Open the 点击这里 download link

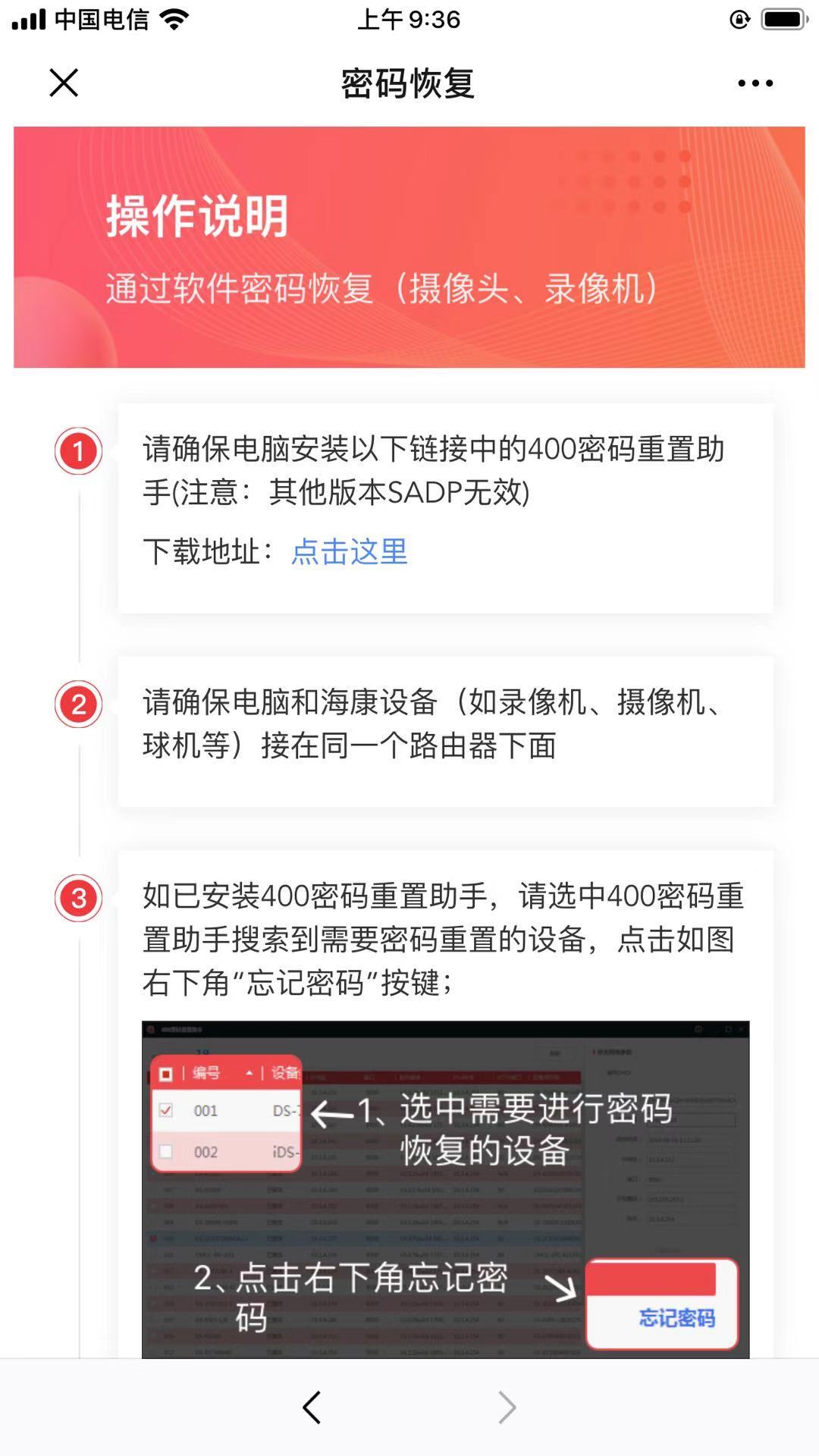(350, 551)
